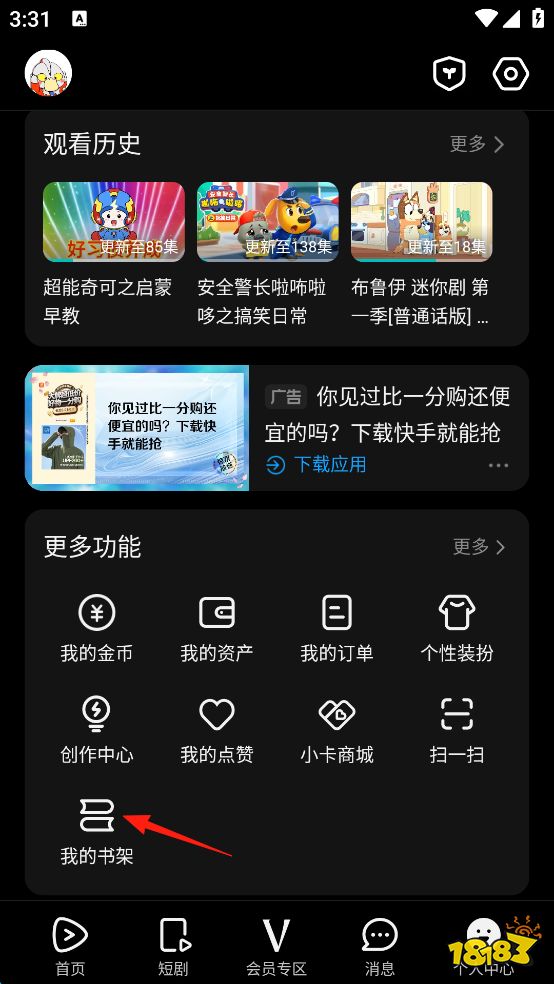Go to 创作中心
554x984 pixels.
click(97, 730)
